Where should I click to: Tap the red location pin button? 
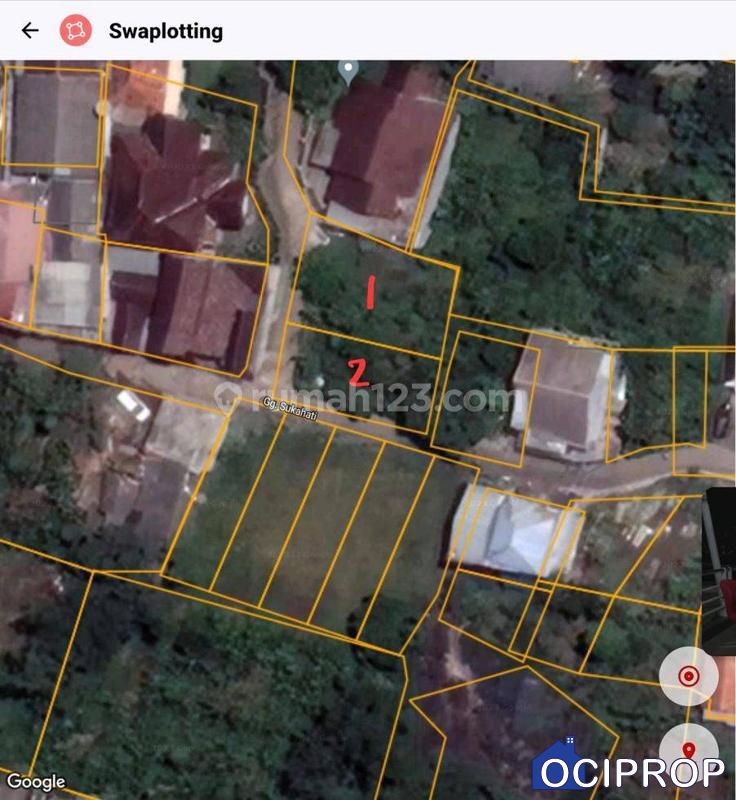688,749
